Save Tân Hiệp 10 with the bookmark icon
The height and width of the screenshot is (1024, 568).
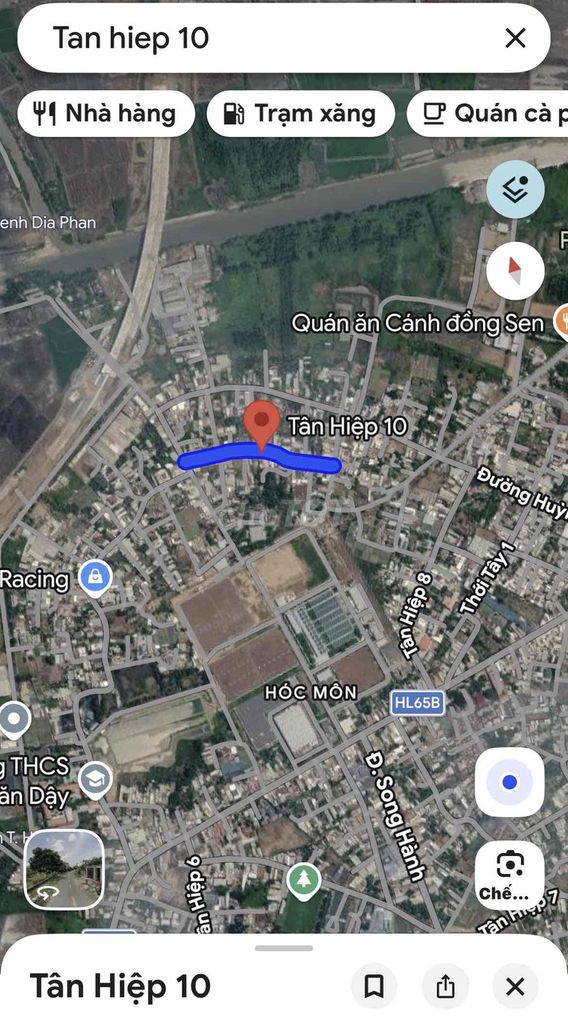tap(373, 986)
